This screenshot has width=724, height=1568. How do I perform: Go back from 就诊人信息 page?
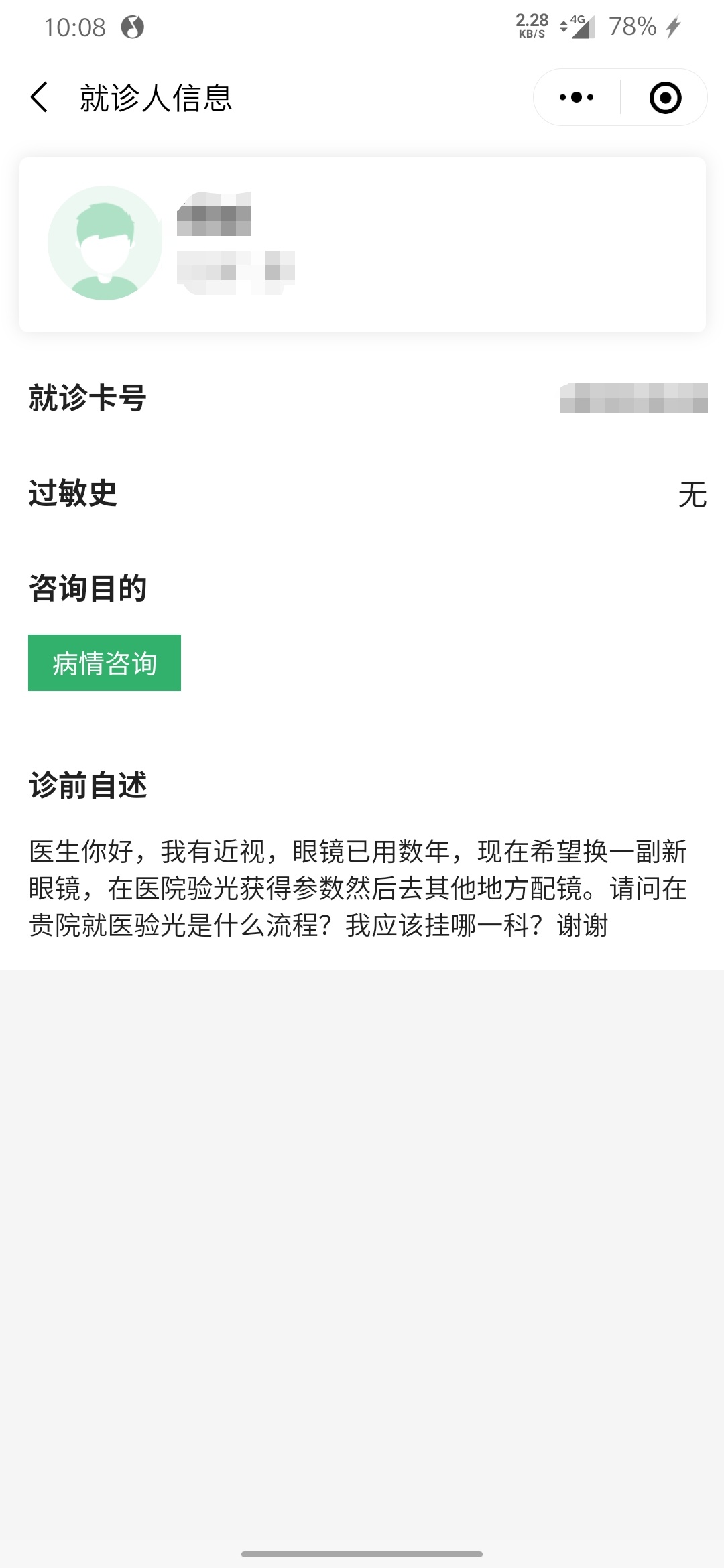[40, 97]
